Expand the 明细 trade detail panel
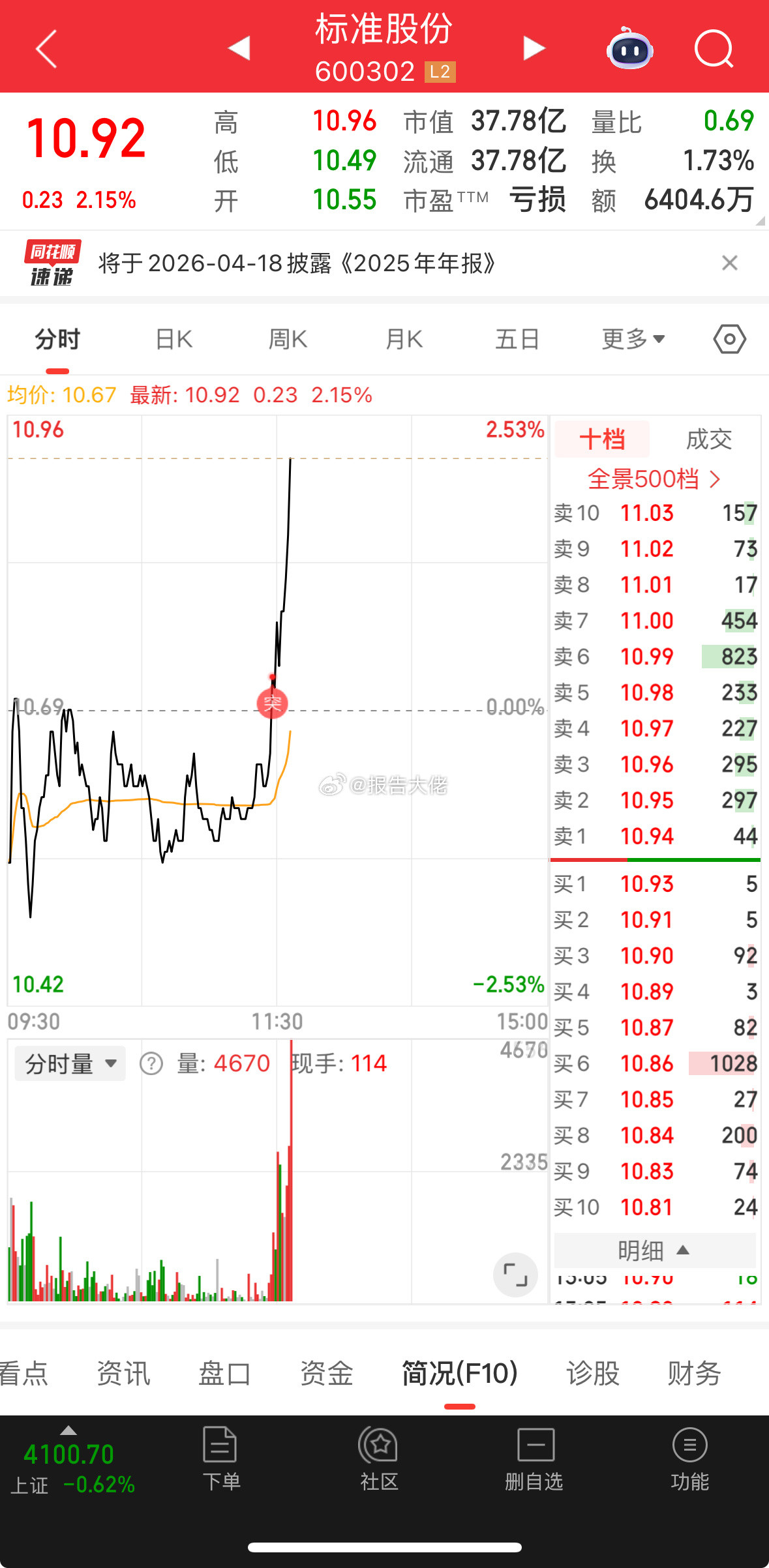 654,1251
